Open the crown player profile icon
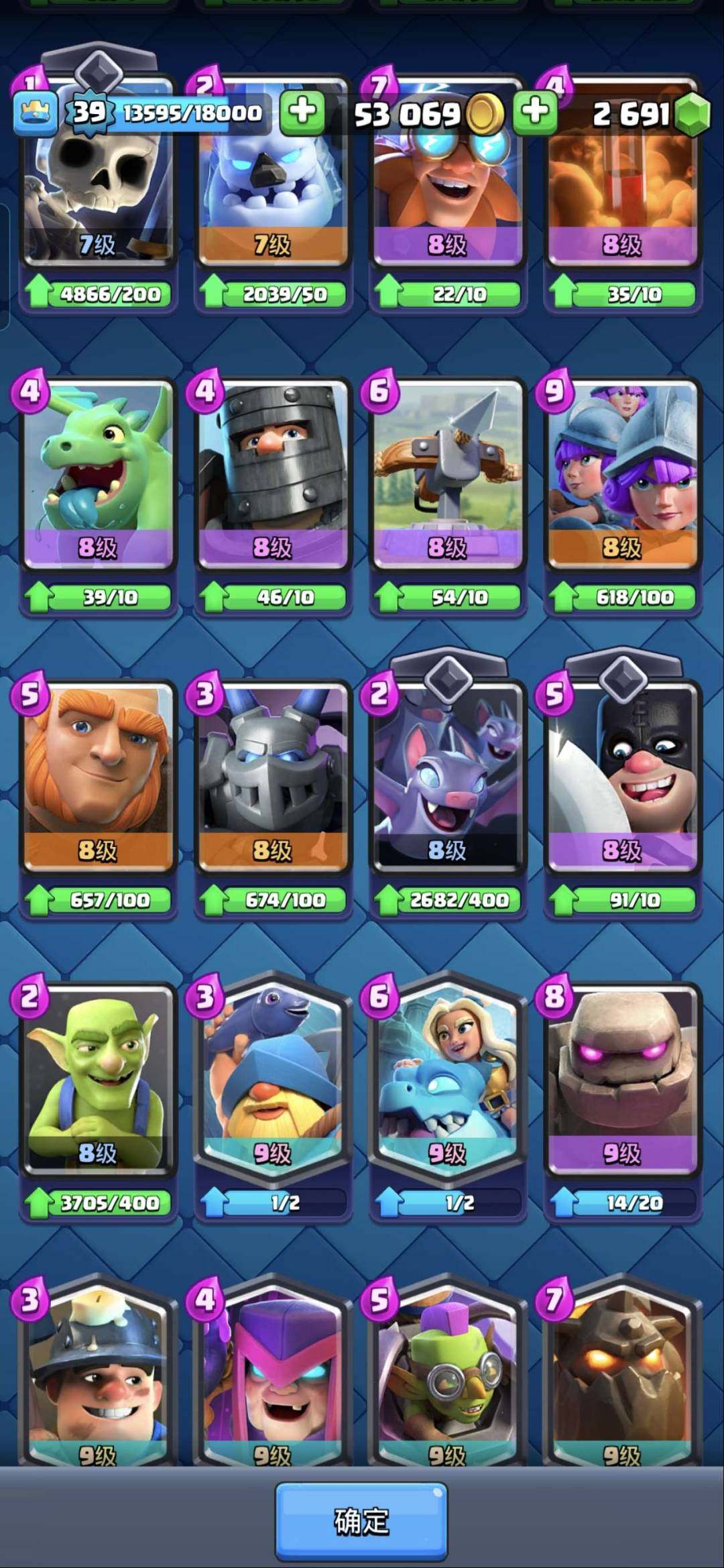Image resolution: width=724 pixels, height=1568 pixels. click(x=36, y=114)
